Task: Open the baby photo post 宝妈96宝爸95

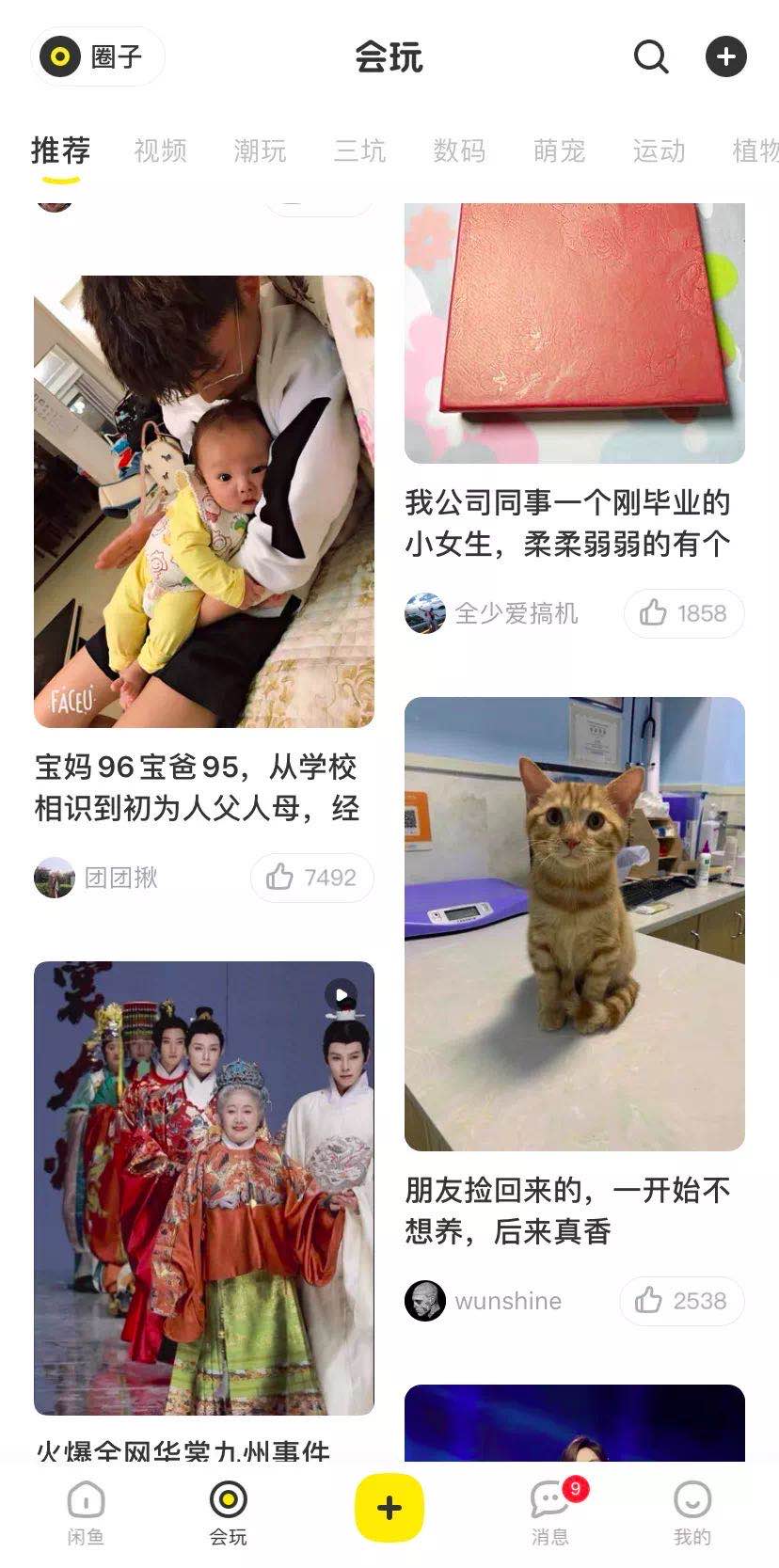Action: pos(203,501)
